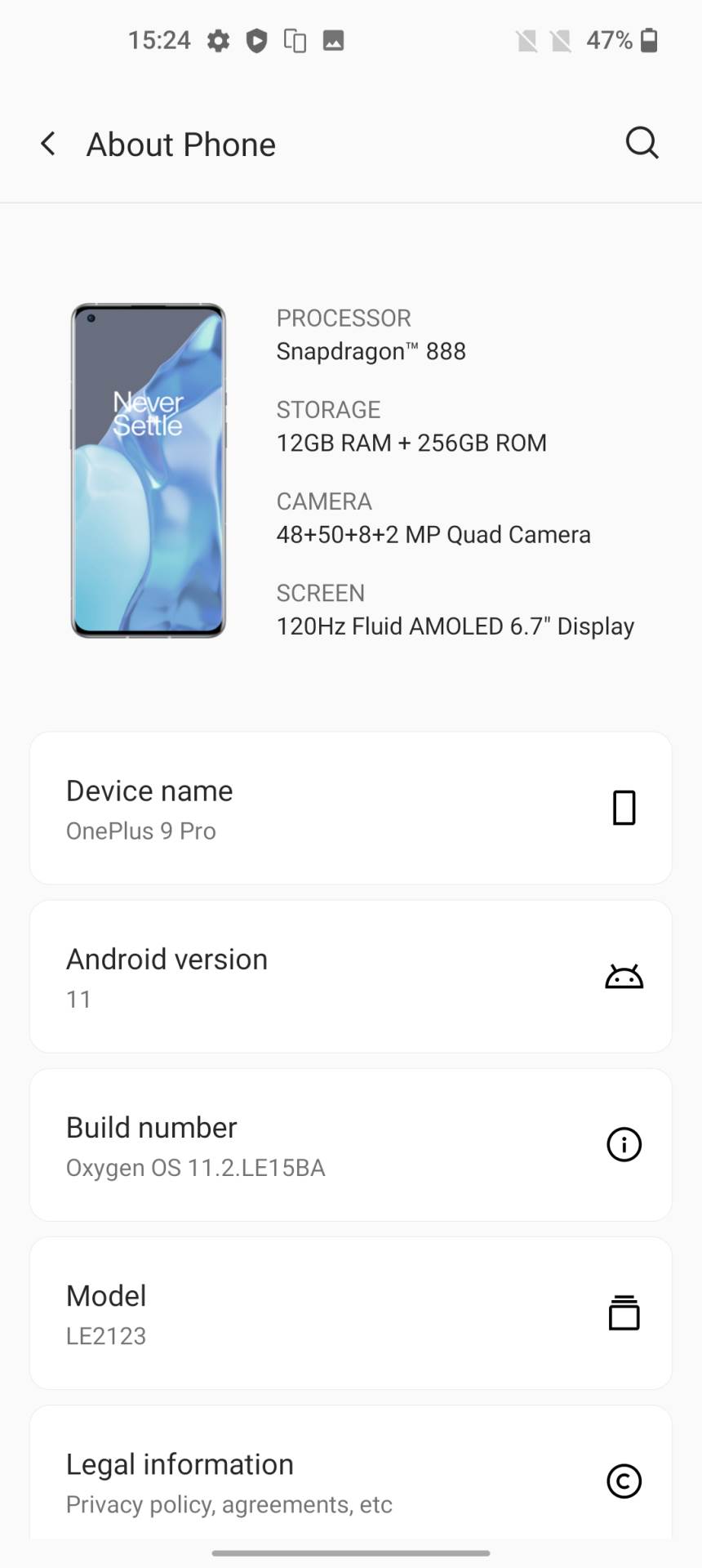
Task: Tap the OnePlus 9 Pro phone preview image
Action: [148, 470]
